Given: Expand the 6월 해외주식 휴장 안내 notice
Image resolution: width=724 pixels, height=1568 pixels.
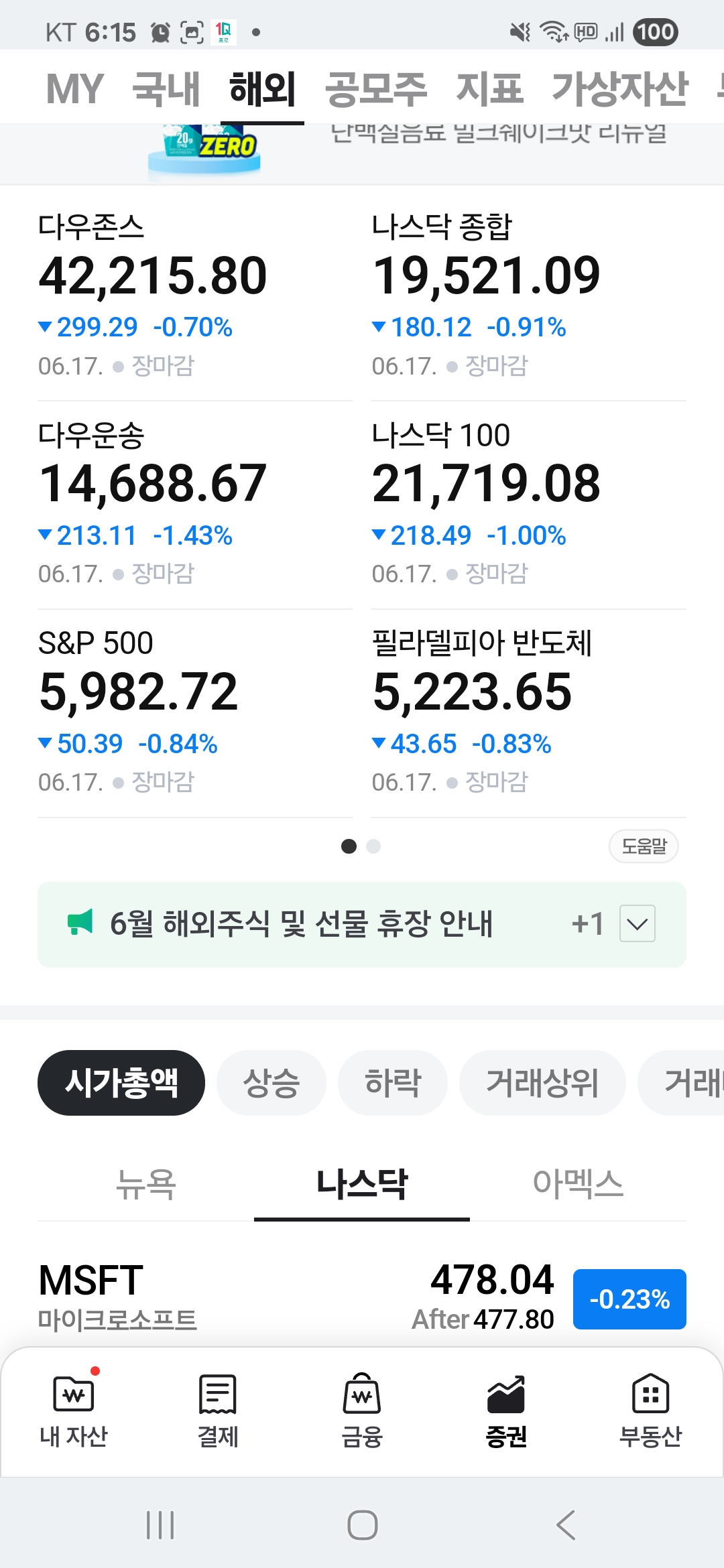Looking at the screenshot, I should pyautogui.click(x=637, y=923).
